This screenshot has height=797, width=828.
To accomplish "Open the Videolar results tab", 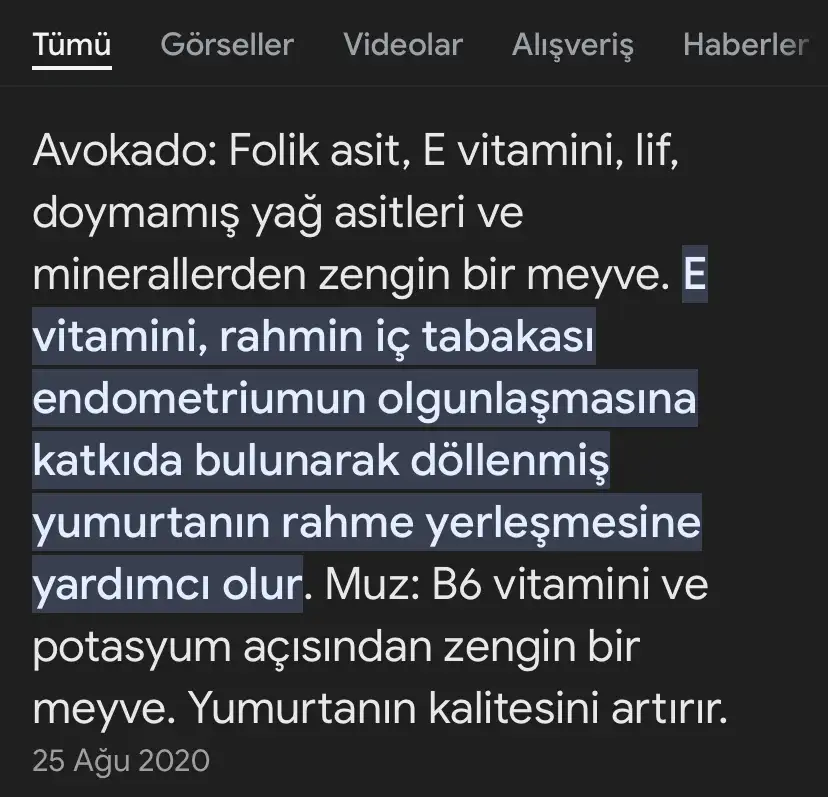I will 402,45.
